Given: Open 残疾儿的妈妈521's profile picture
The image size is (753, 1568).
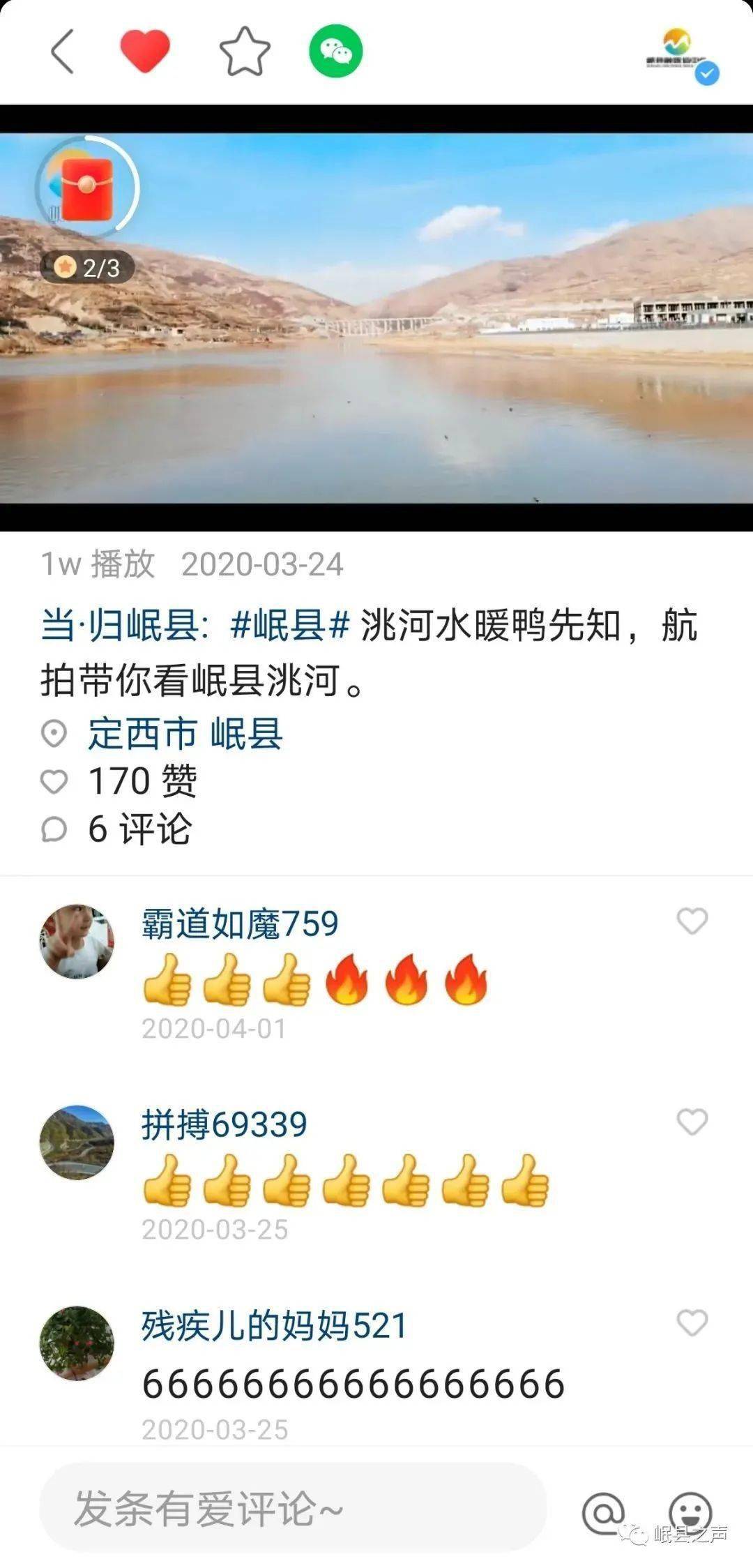Looking at the screenshot, I should click(77, 1343).
